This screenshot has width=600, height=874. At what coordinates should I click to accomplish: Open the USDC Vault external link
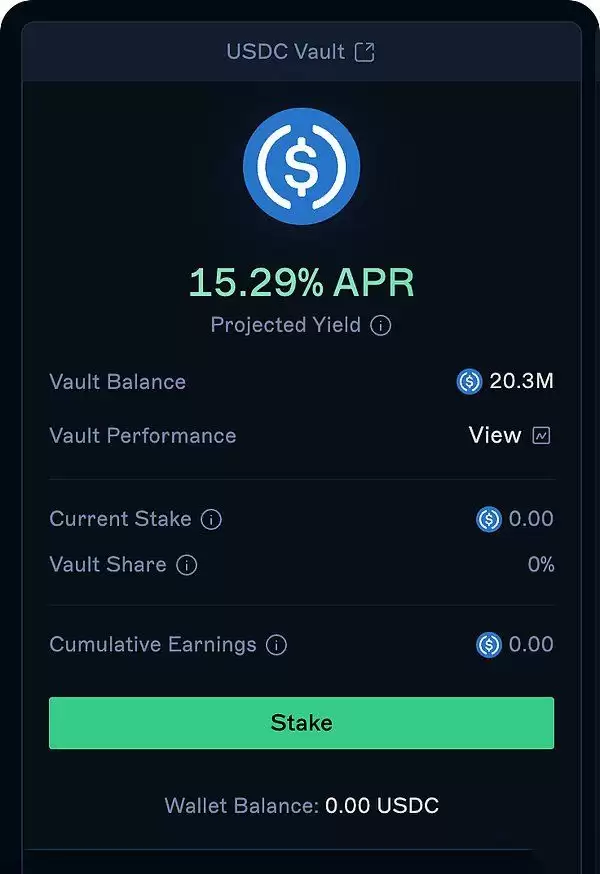[x=365, y=52]
